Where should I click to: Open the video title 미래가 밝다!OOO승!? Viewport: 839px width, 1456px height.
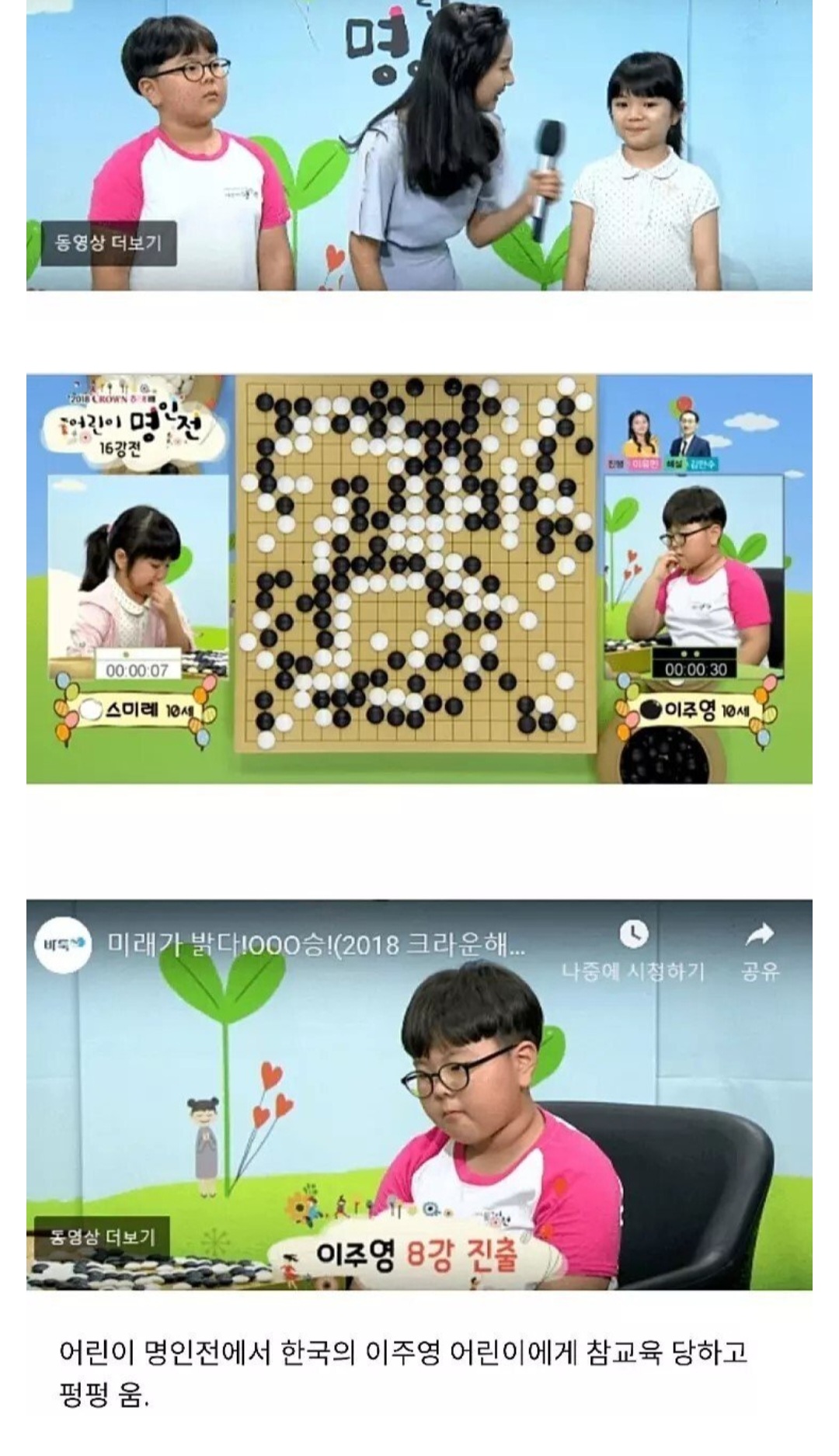click(315, 945)
